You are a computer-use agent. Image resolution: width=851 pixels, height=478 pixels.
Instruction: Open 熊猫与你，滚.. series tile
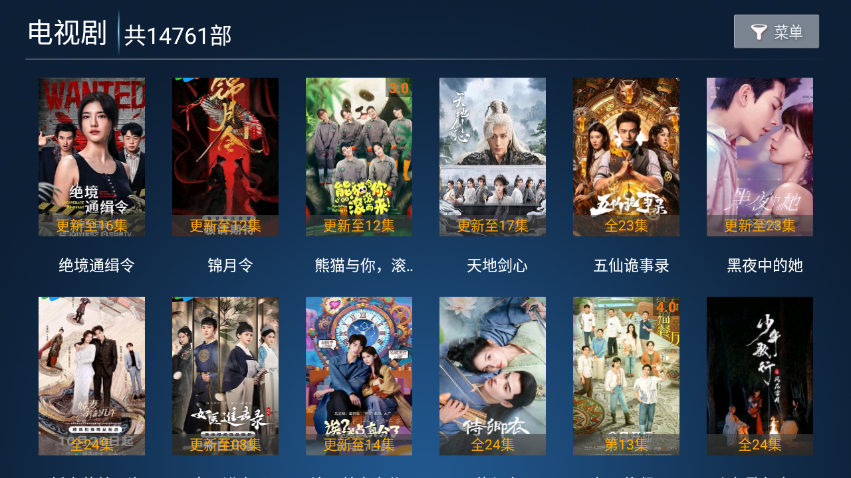(x=359, y=157)
